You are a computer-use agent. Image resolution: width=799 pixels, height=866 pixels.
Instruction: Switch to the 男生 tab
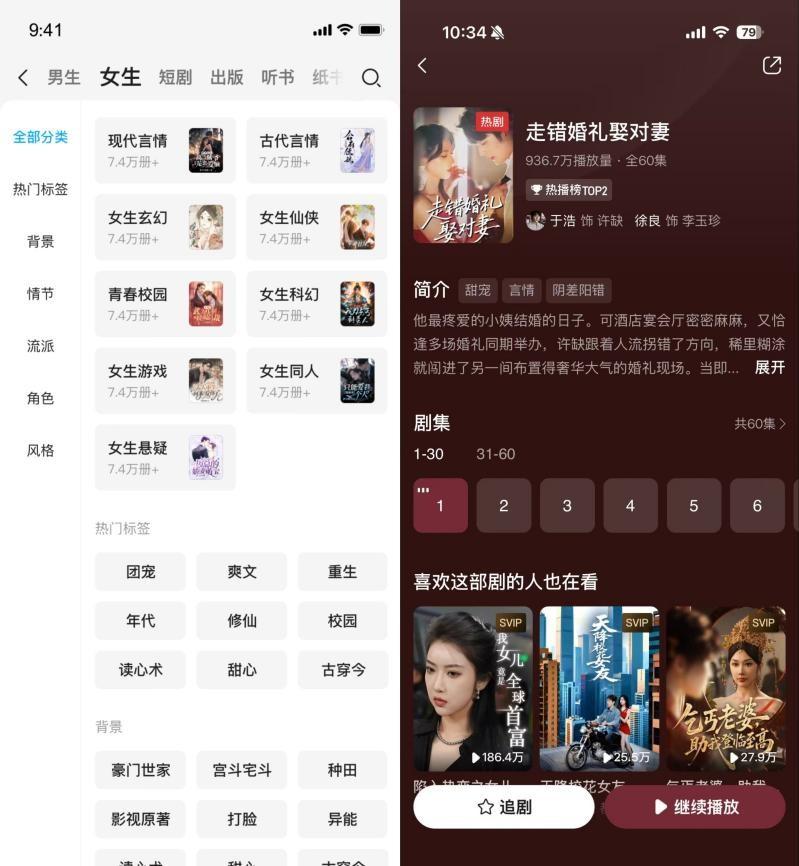64,77
